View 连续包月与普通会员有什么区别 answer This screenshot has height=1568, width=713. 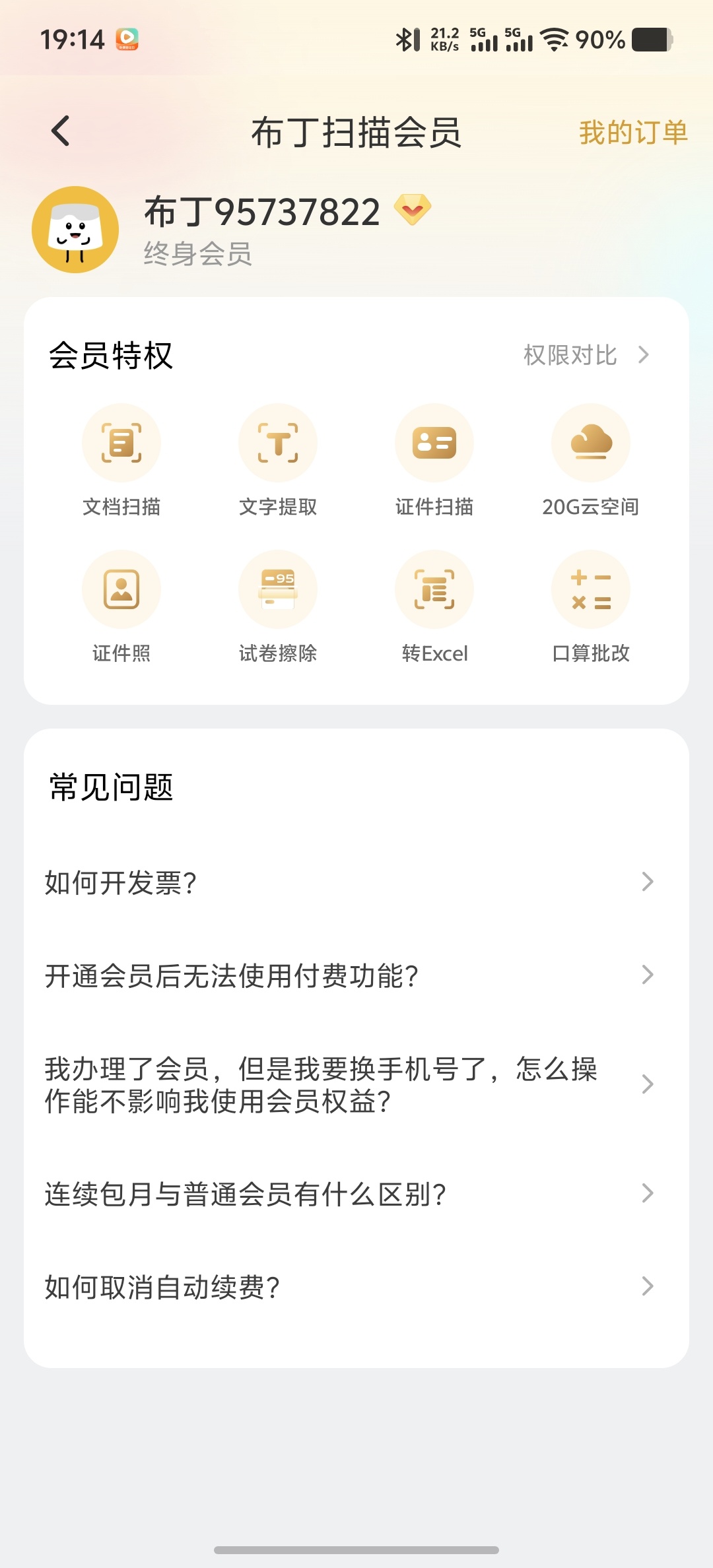tap(350, 1193)
